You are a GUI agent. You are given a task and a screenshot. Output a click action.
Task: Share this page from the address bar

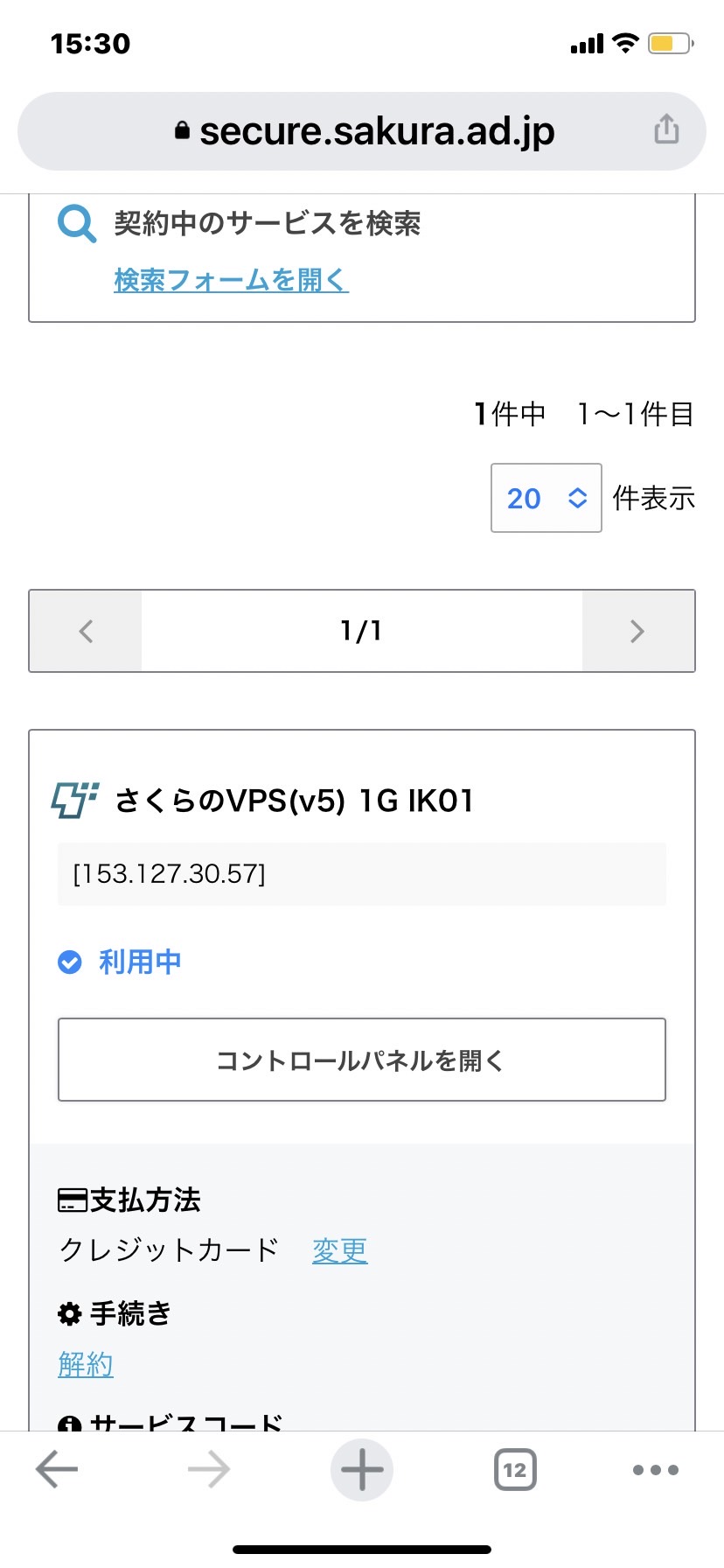click(666, 129)
